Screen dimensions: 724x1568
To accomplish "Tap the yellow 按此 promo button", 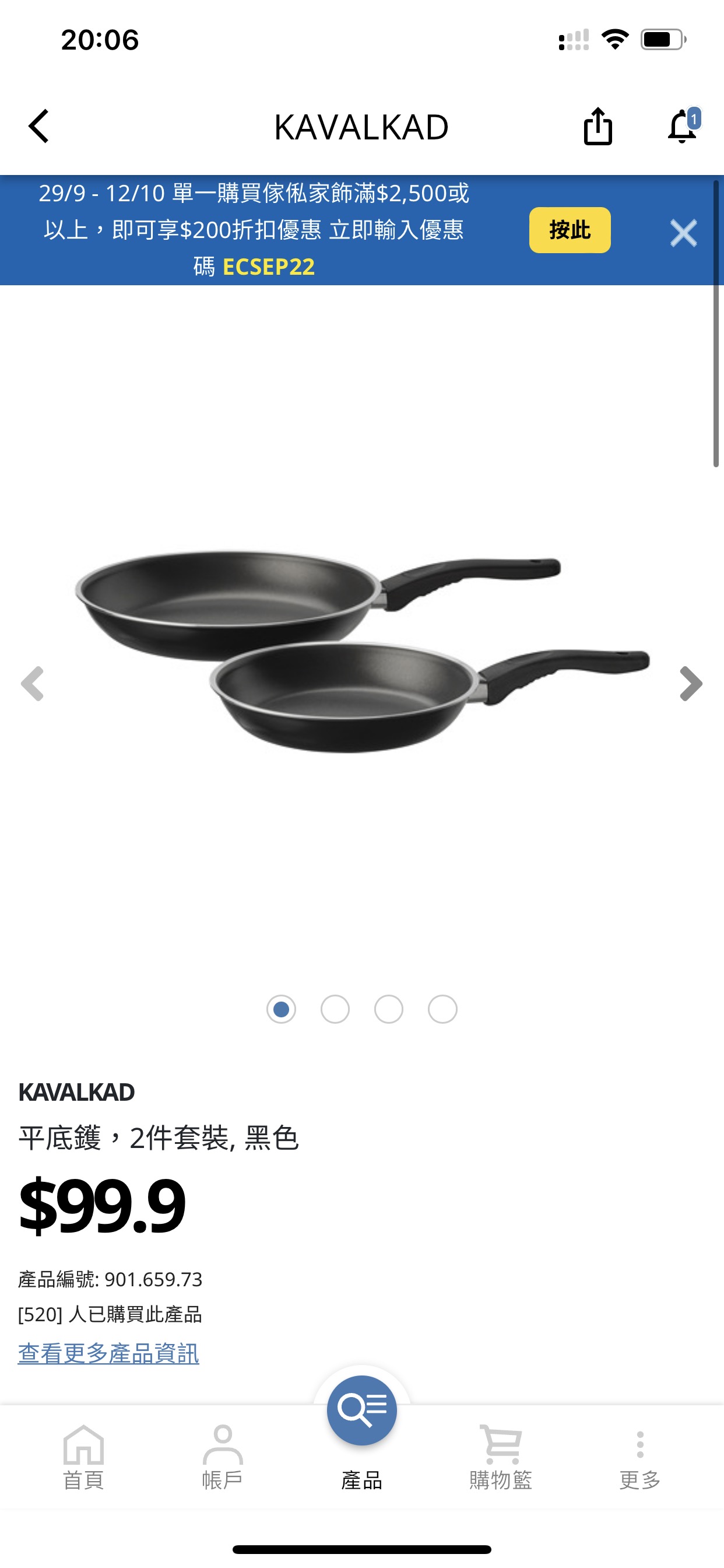I will click(x=570, y=230).
